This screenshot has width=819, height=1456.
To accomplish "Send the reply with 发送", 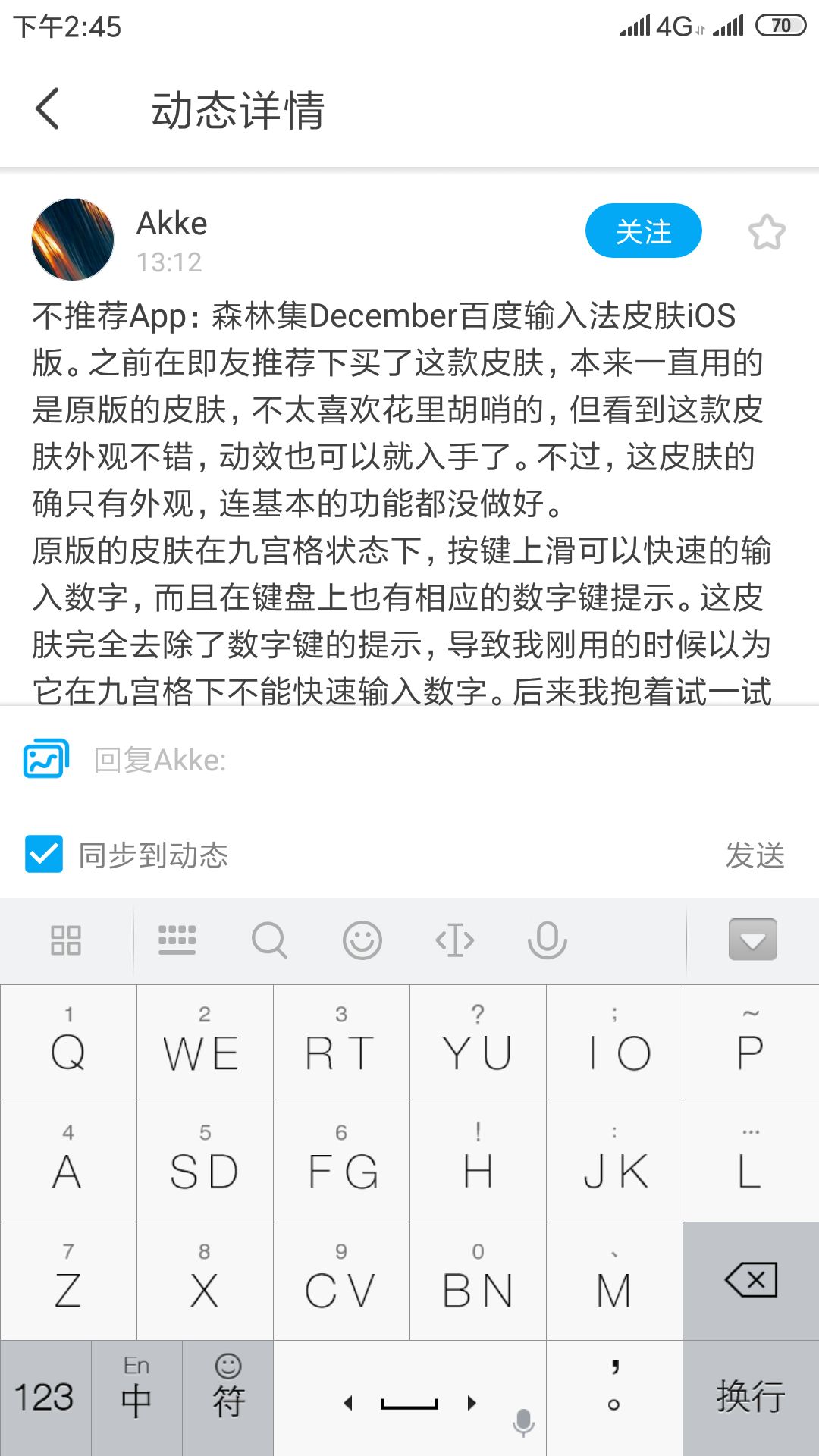I will point(755,855).
